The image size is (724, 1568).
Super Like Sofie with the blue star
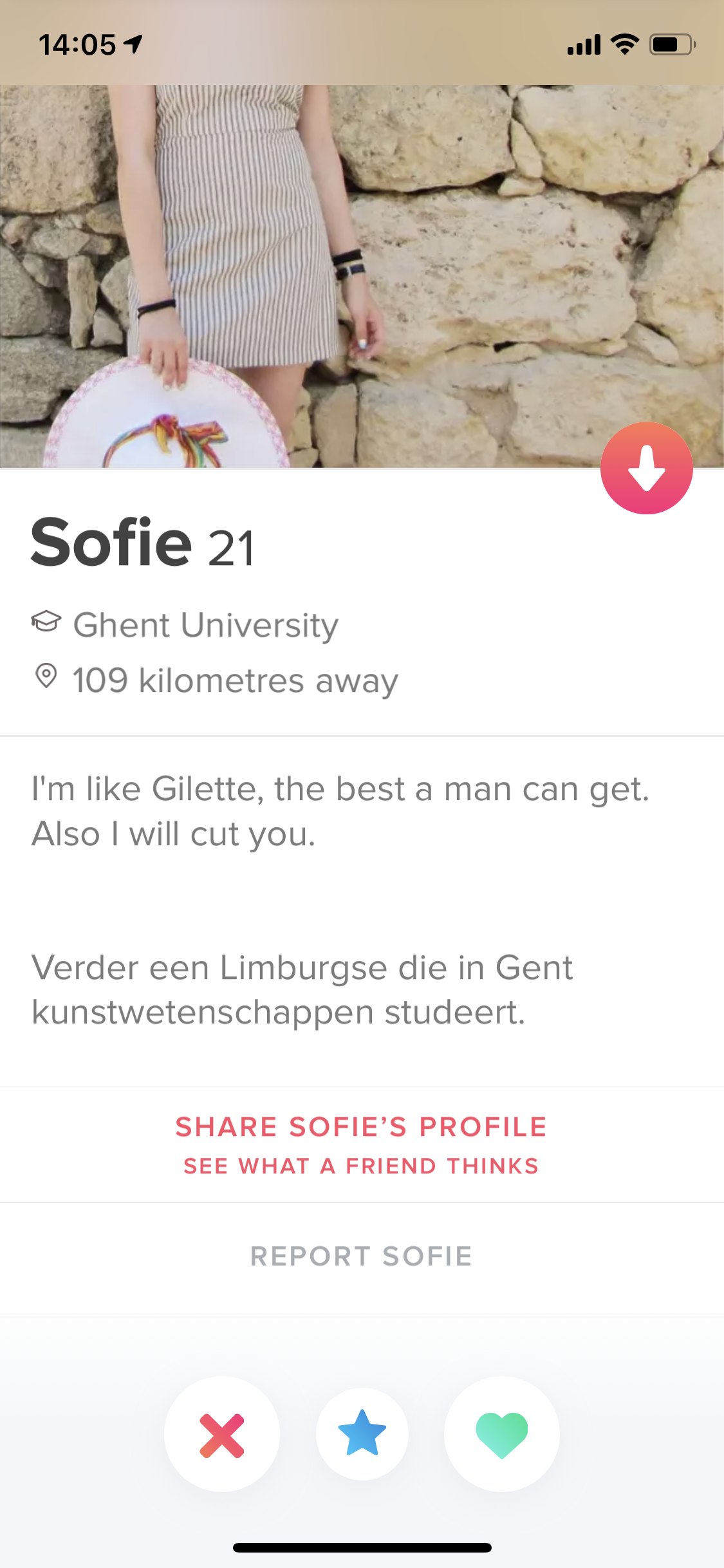pyautogui.click(x=362, y=1433)
